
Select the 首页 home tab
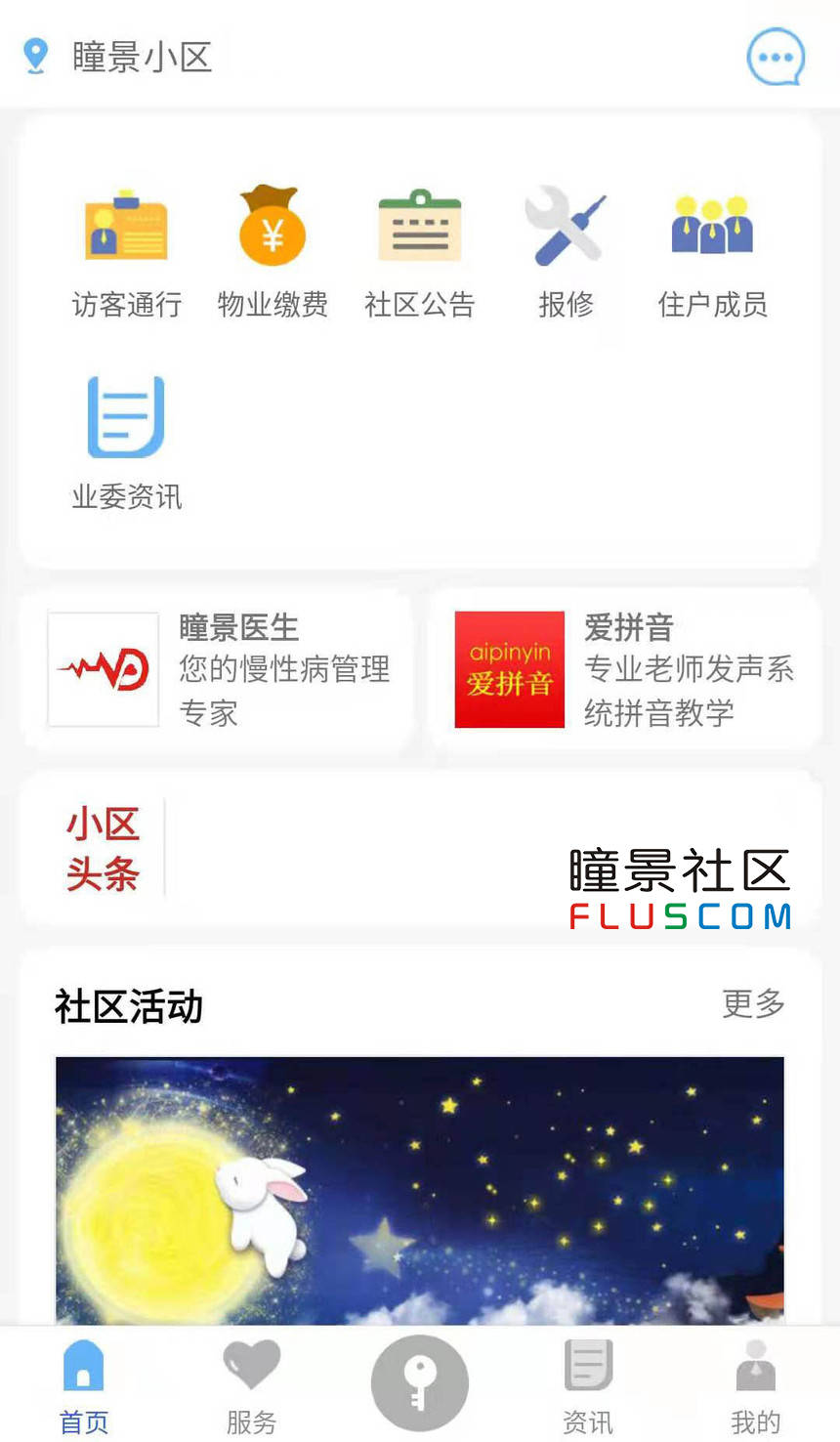tap(84, 1382)
